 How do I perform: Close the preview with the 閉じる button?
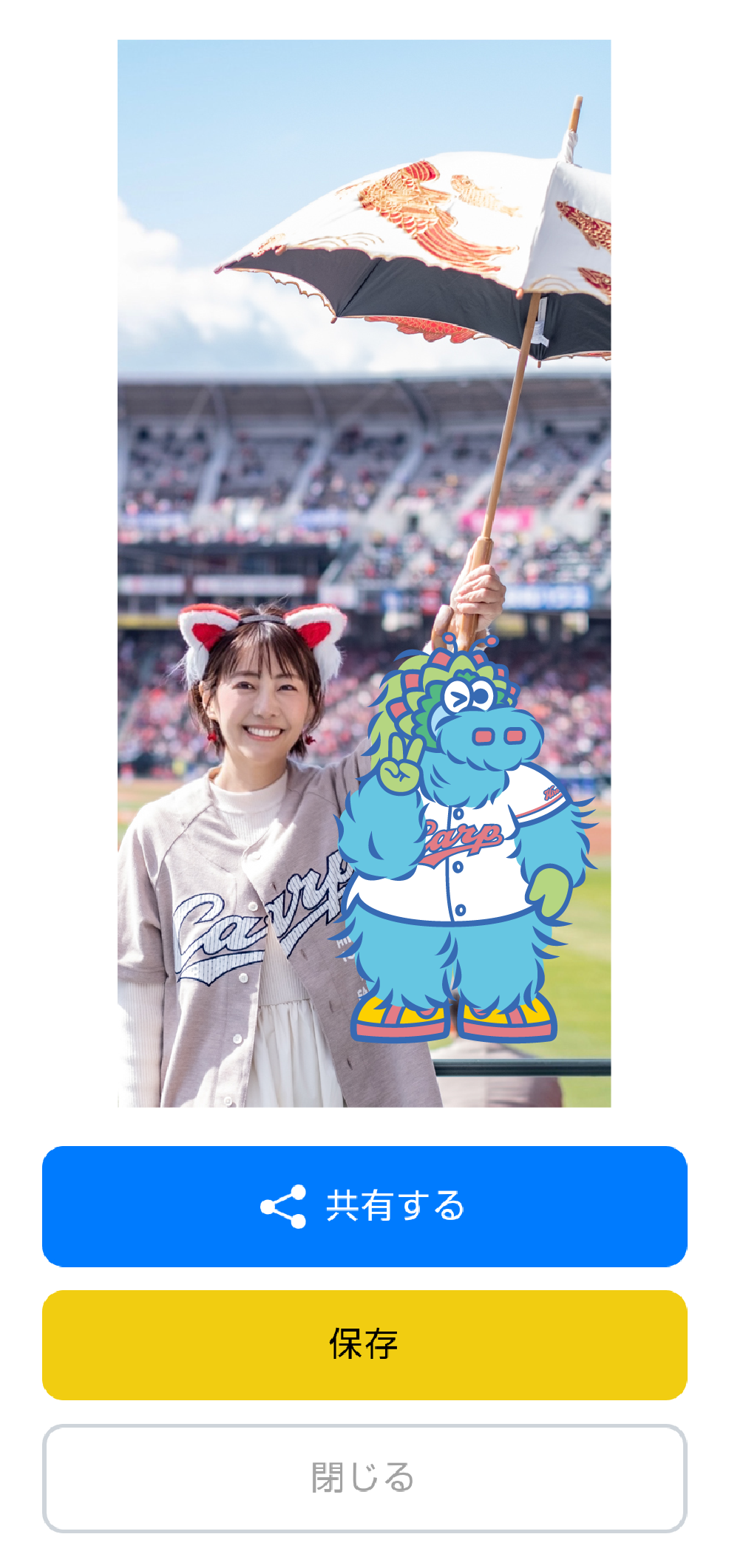364,1478
